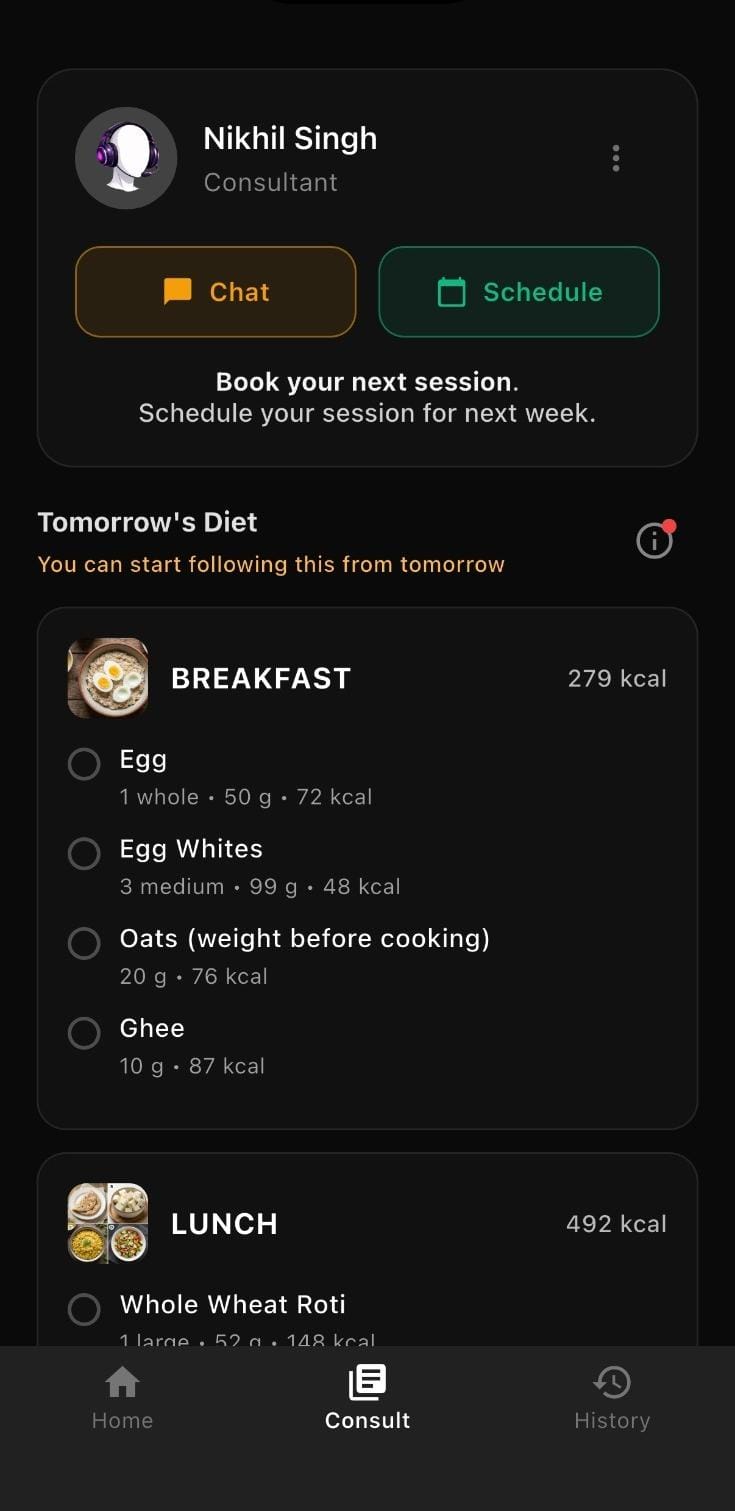Screen dimensions: 735x1511
Task: Tap the Schedule button
Action: tap(518, 291)
